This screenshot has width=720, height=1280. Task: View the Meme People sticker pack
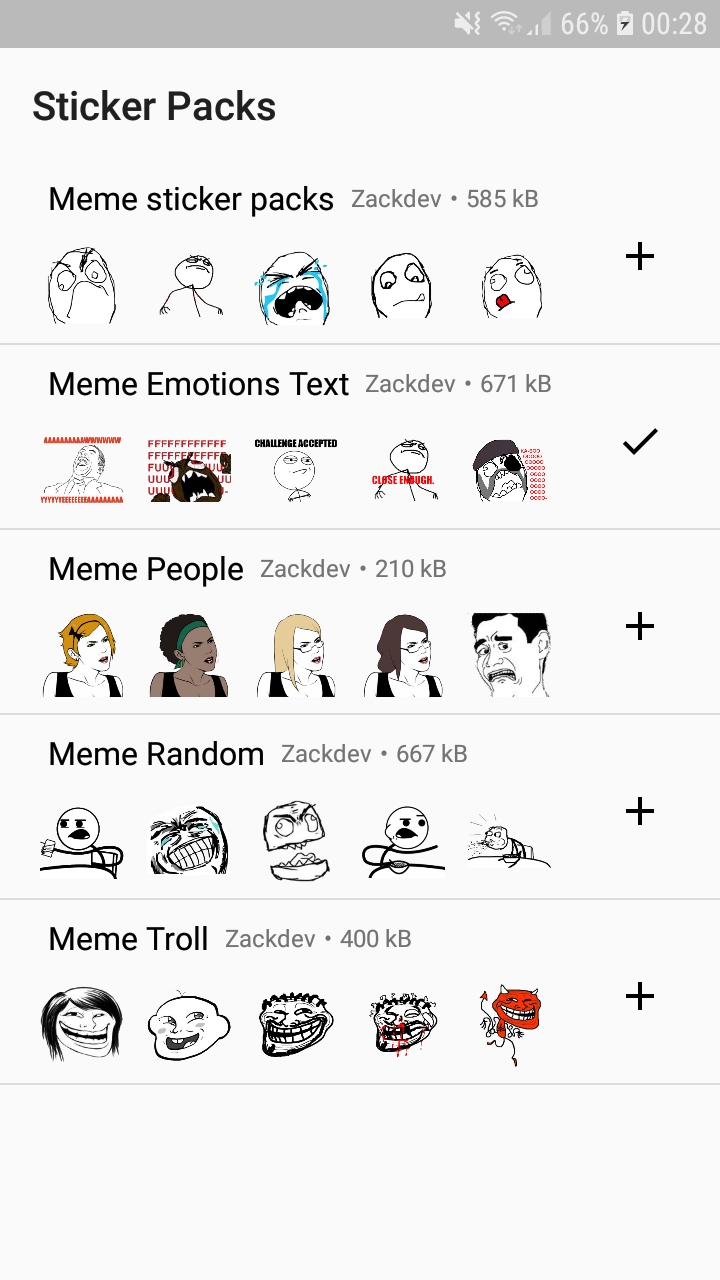pyautogui.click(x=146, y=569)
